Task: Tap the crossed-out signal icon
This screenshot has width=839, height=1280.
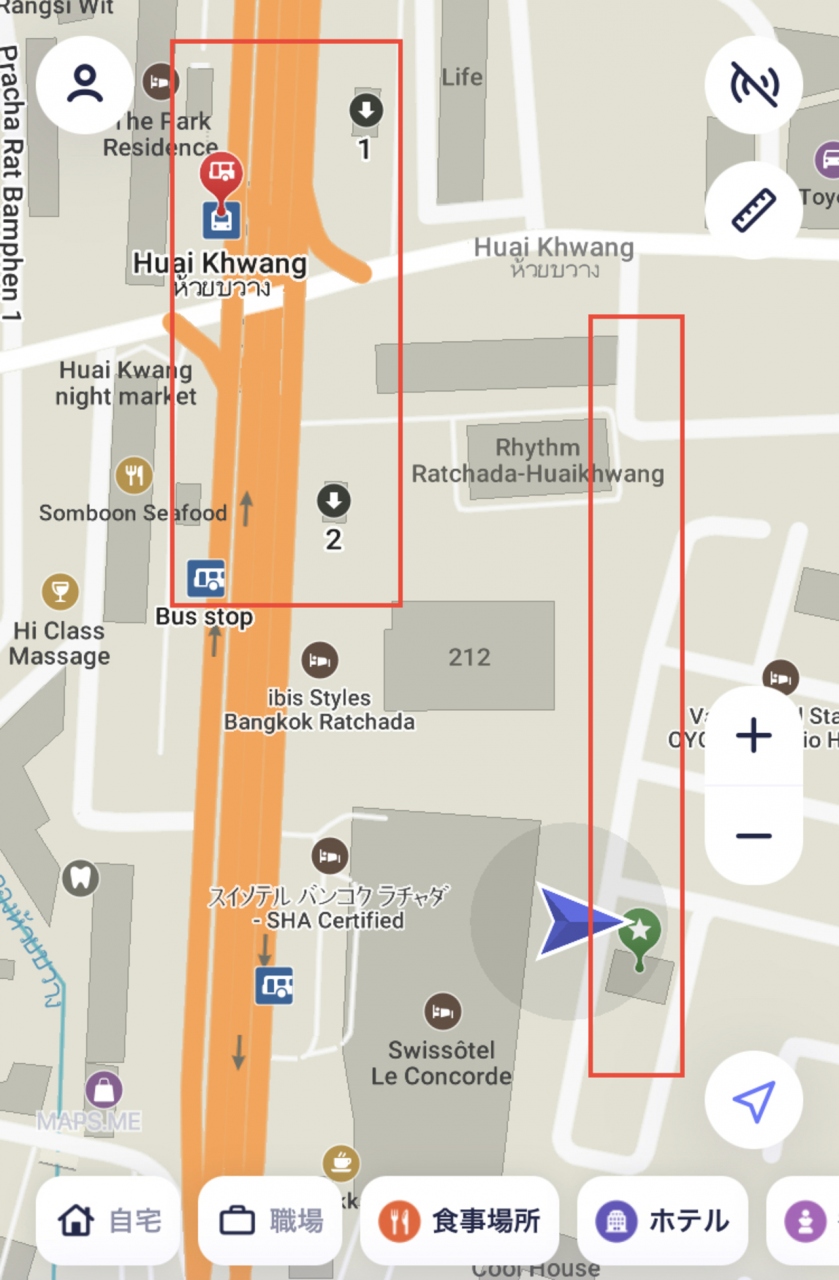Action: [x=753, y=85]
